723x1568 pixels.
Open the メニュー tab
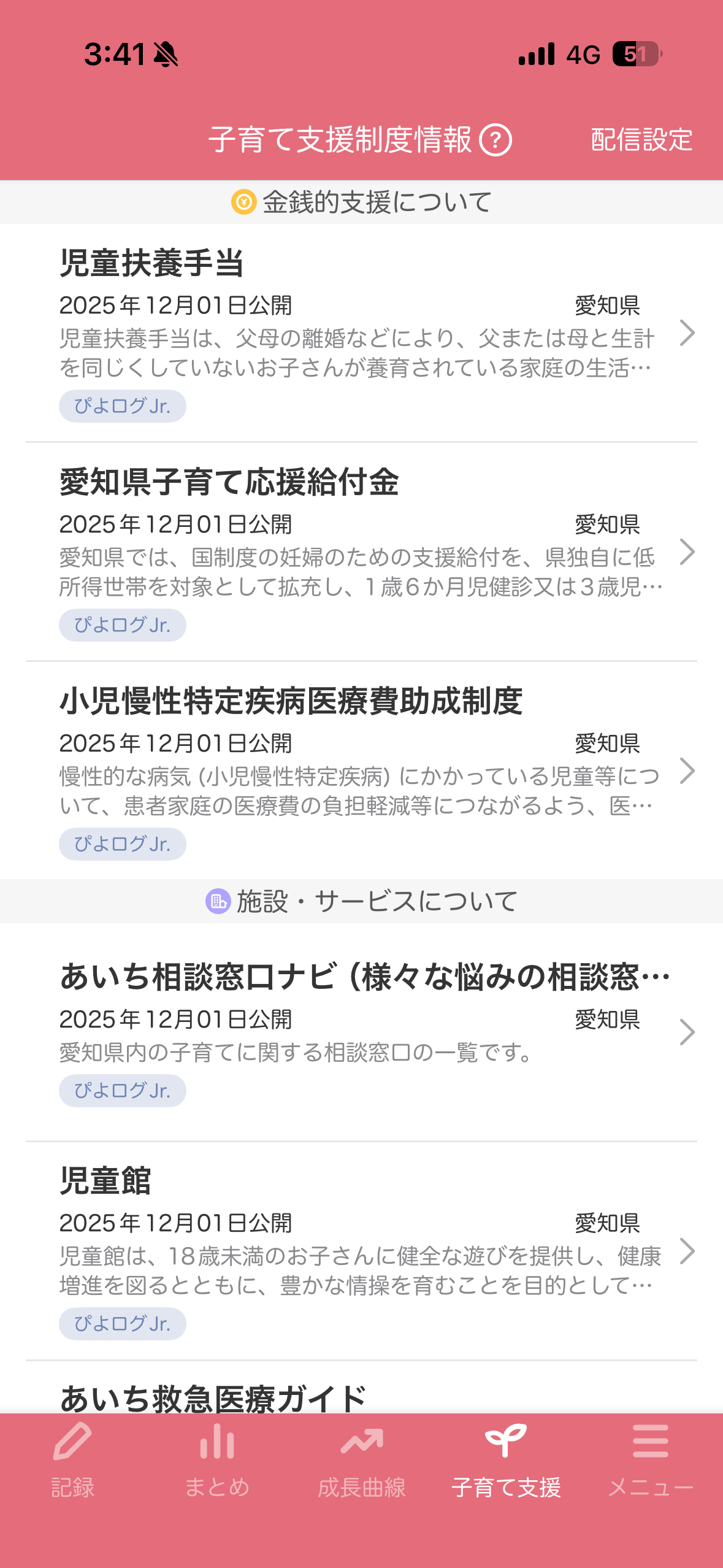click(x=651, y=1460)
